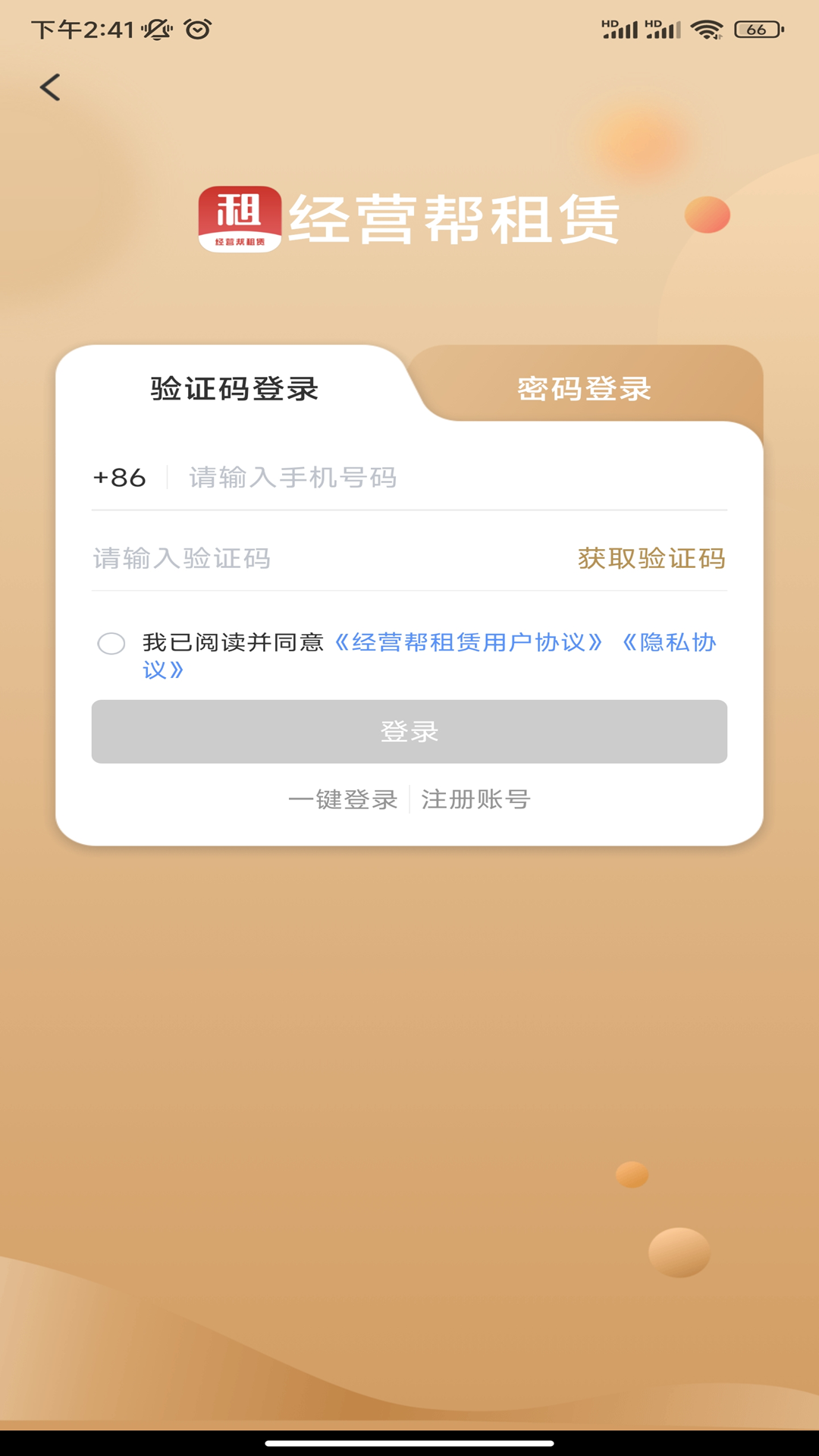
Task: Choose 一键登录 one-tap login
Action: pos(343,799)
